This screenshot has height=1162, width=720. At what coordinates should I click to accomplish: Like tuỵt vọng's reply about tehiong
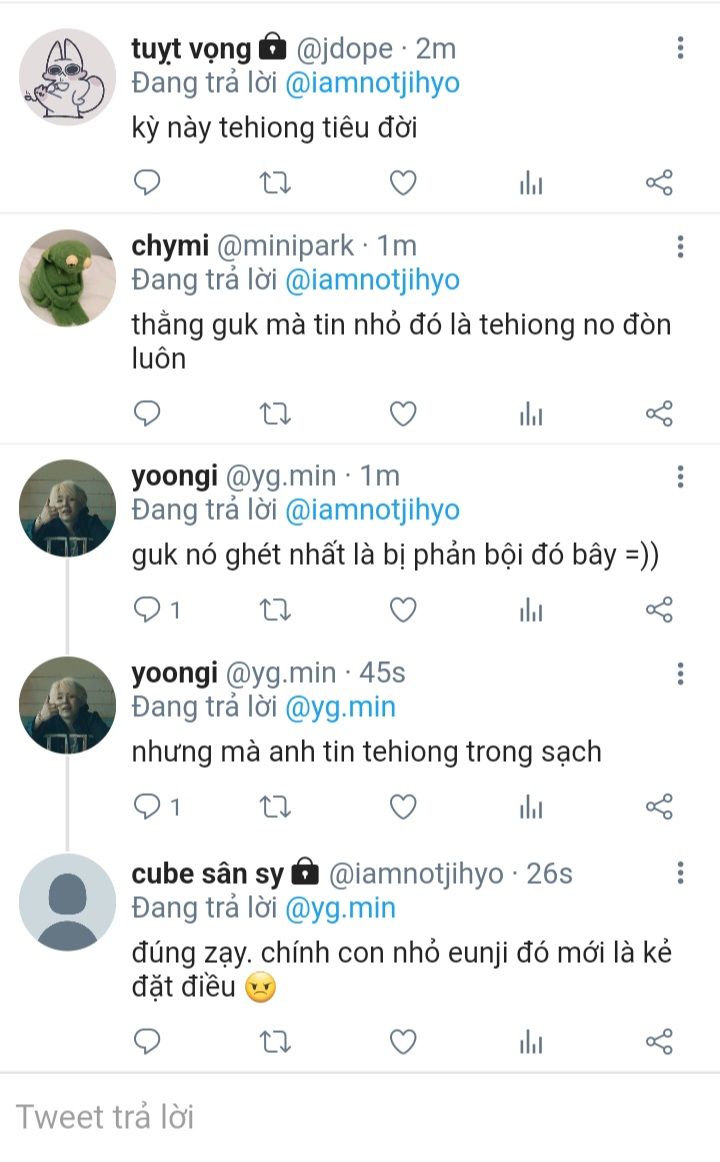tap(402, 183)
